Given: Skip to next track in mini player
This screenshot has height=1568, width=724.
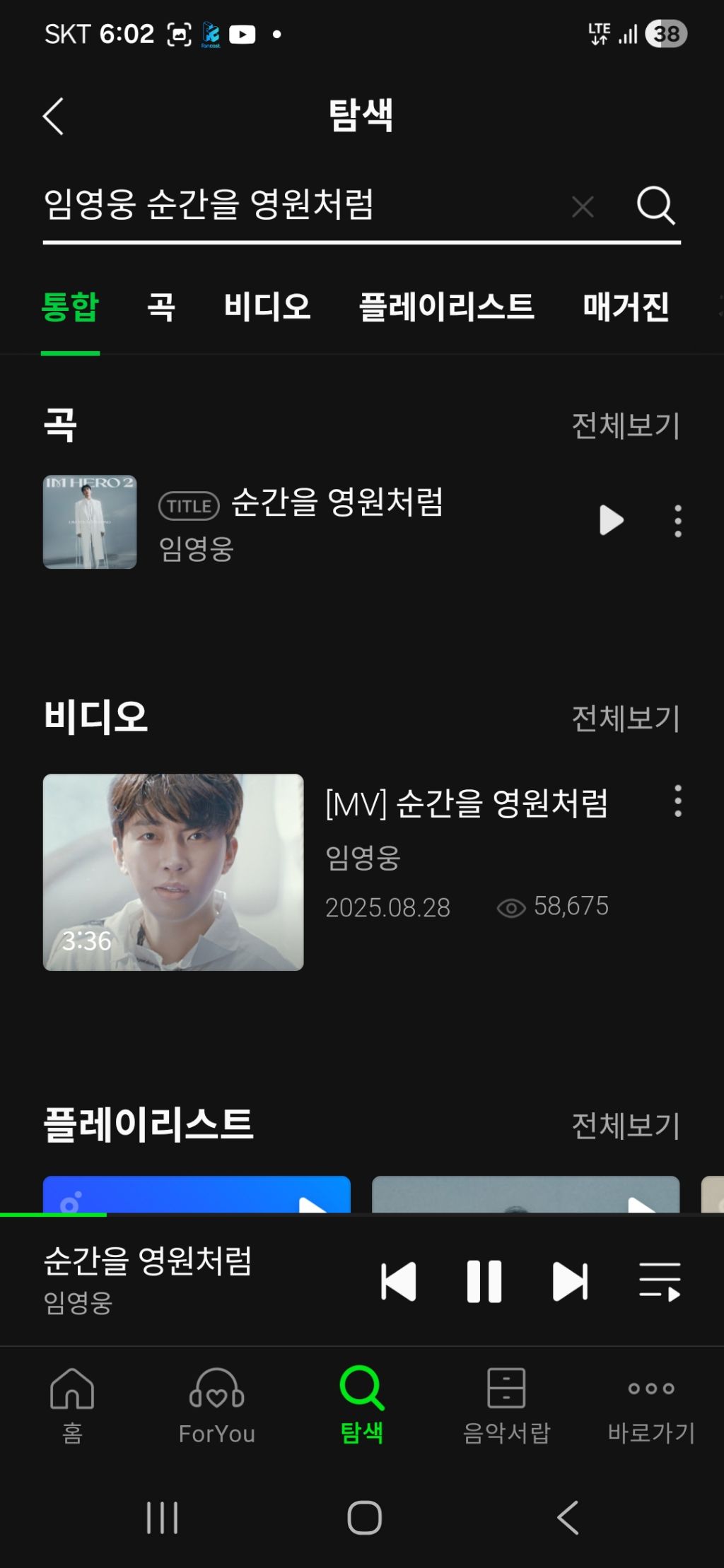Looking at the screenshot, I should 570,1281.
